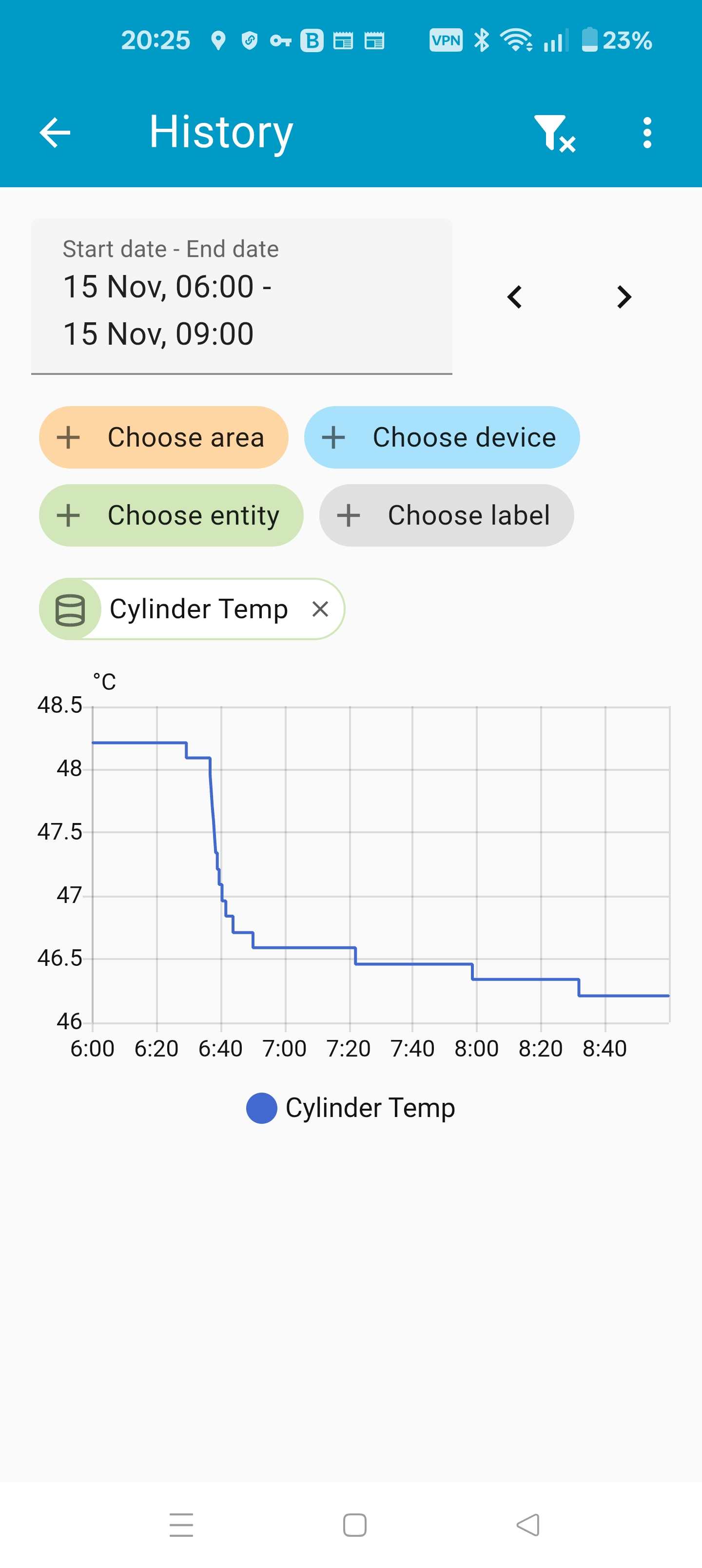Screen dimensions: 702x1568
Task: Open the start and end date picker
Action: pyautogui.click(x=241, y=296)
